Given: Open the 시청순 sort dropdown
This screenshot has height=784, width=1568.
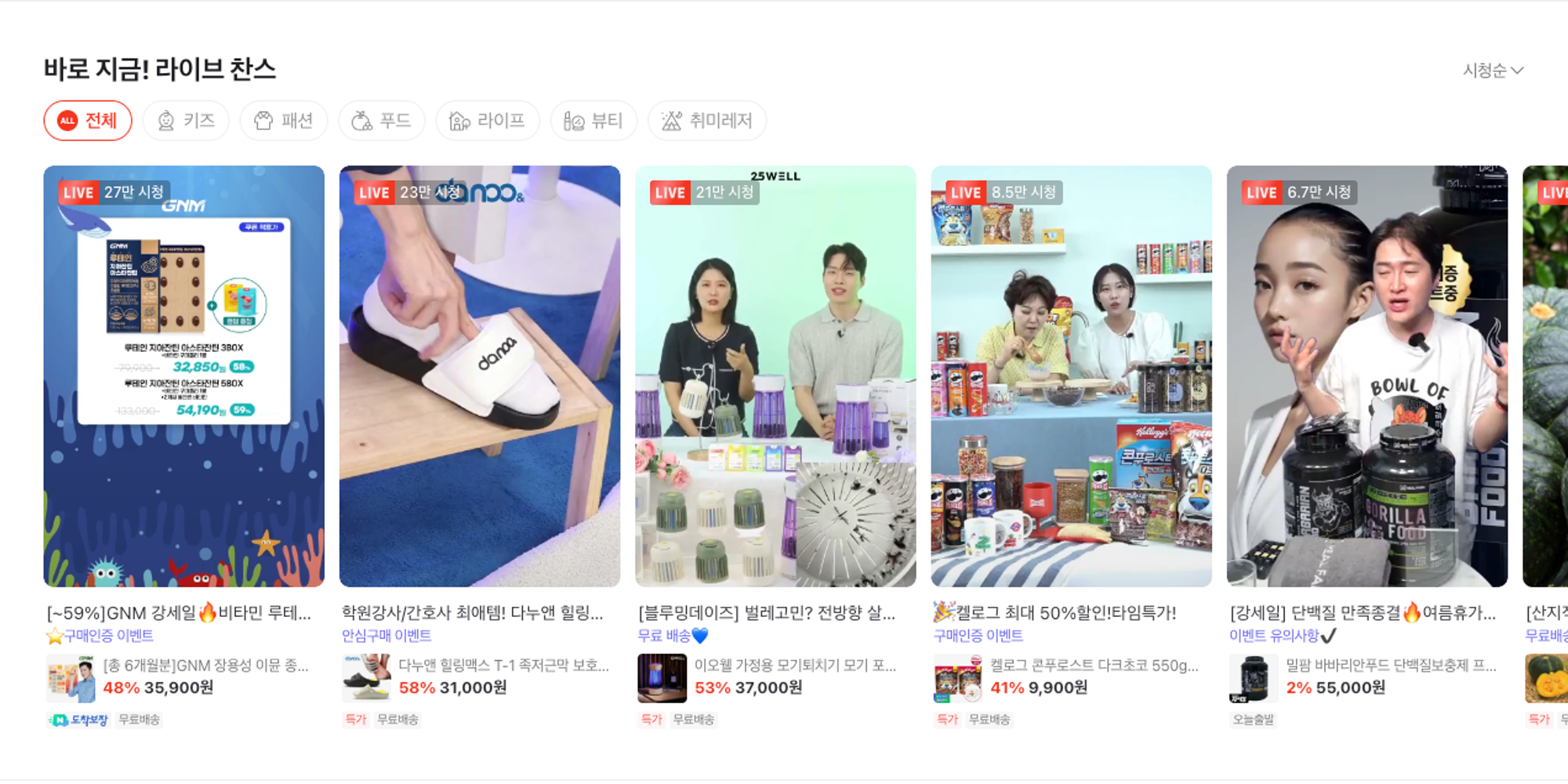Looking at the screenshot, I should point(1492,71).
